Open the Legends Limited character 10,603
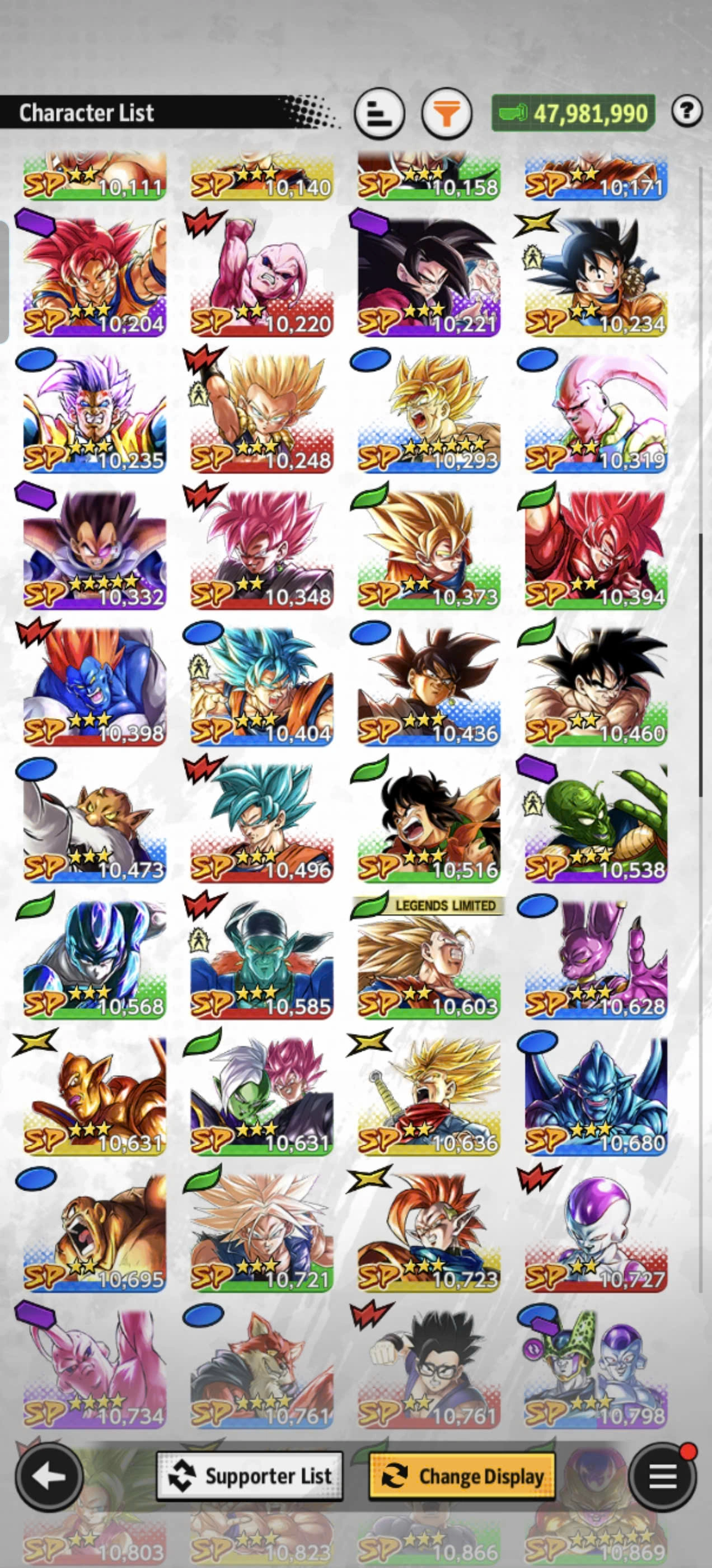 (x=428, y=959)
